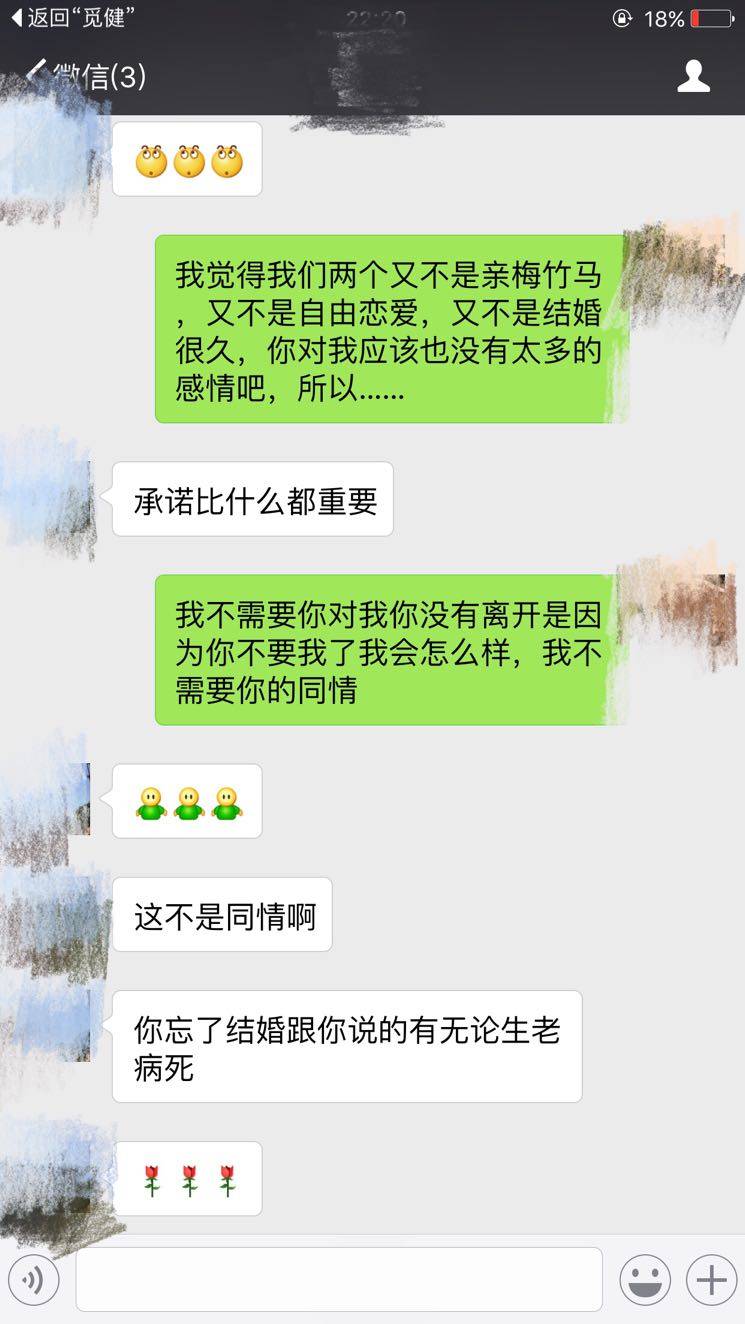The height and width of the screenshot is (1324, 745).
Task: Open the contact profile icon
Action: click(x=693, y=76)
